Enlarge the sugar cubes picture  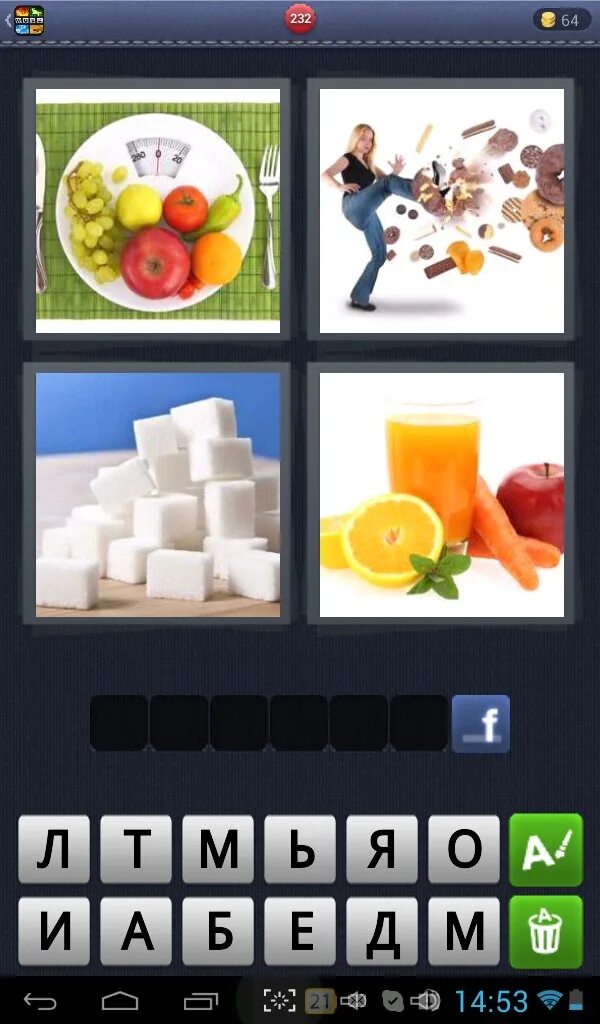157,494
